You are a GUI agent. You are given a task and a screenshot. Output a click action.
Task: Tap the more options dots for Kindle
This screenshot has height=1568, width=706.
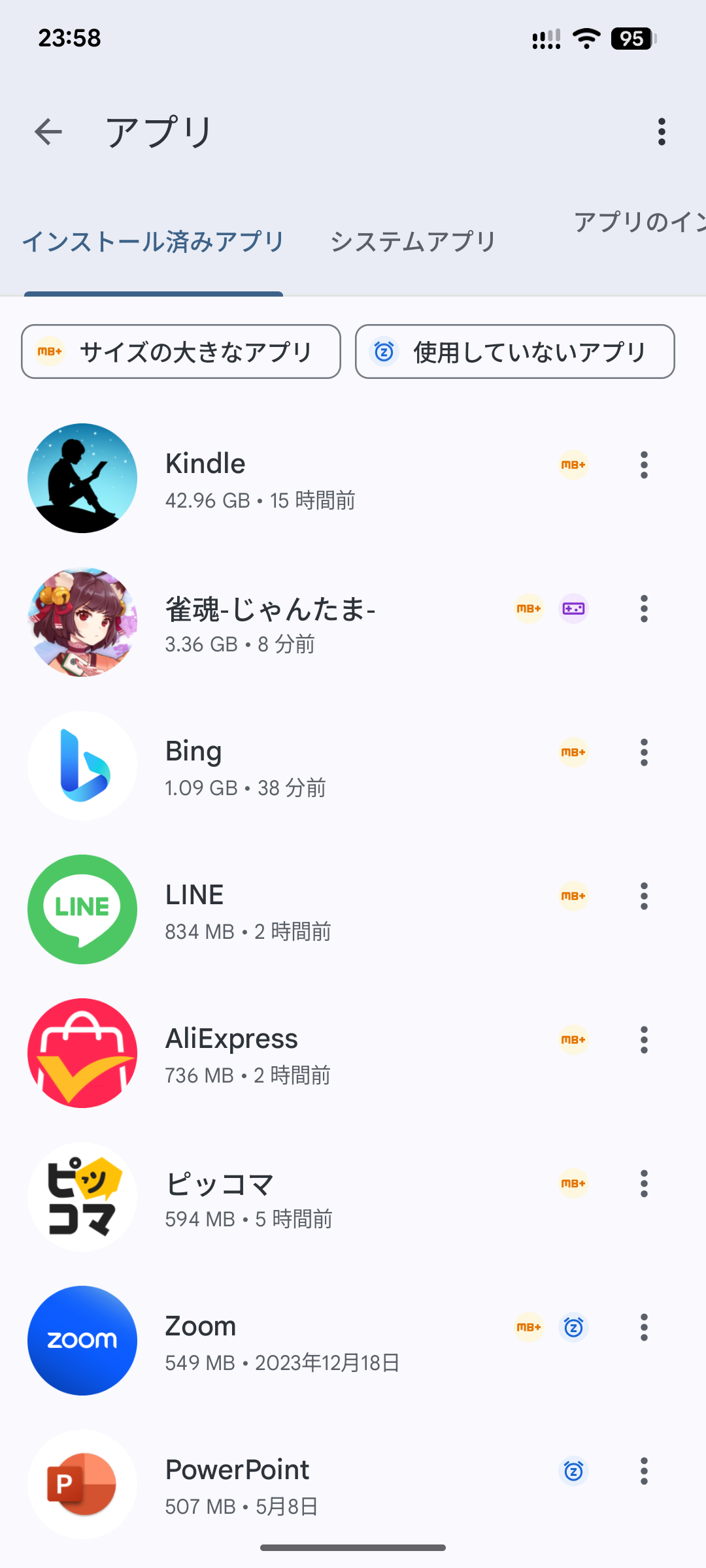pos(644,465)
